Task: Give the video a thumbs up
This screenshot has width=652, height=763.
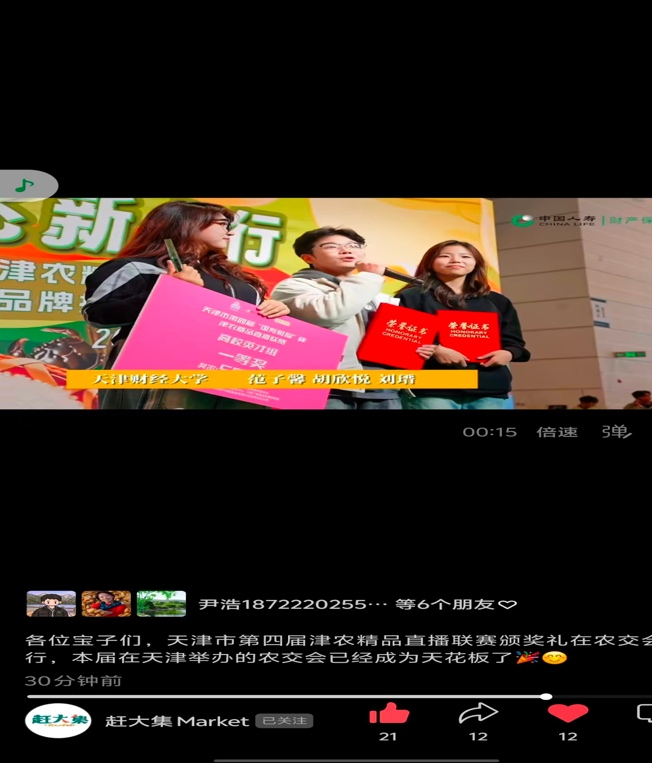Action: click(x=388, y=714)
